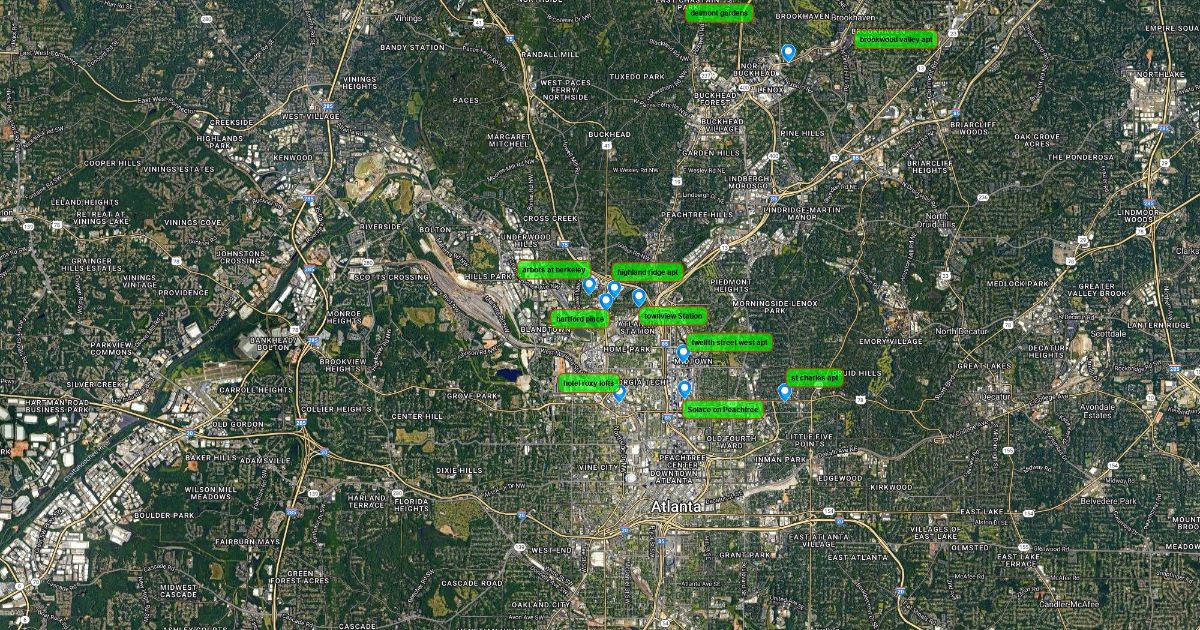The width and height of the screenshot is (1200, 630).
Task: Open the arbors at berkeley label
Action: pos(553,270)
